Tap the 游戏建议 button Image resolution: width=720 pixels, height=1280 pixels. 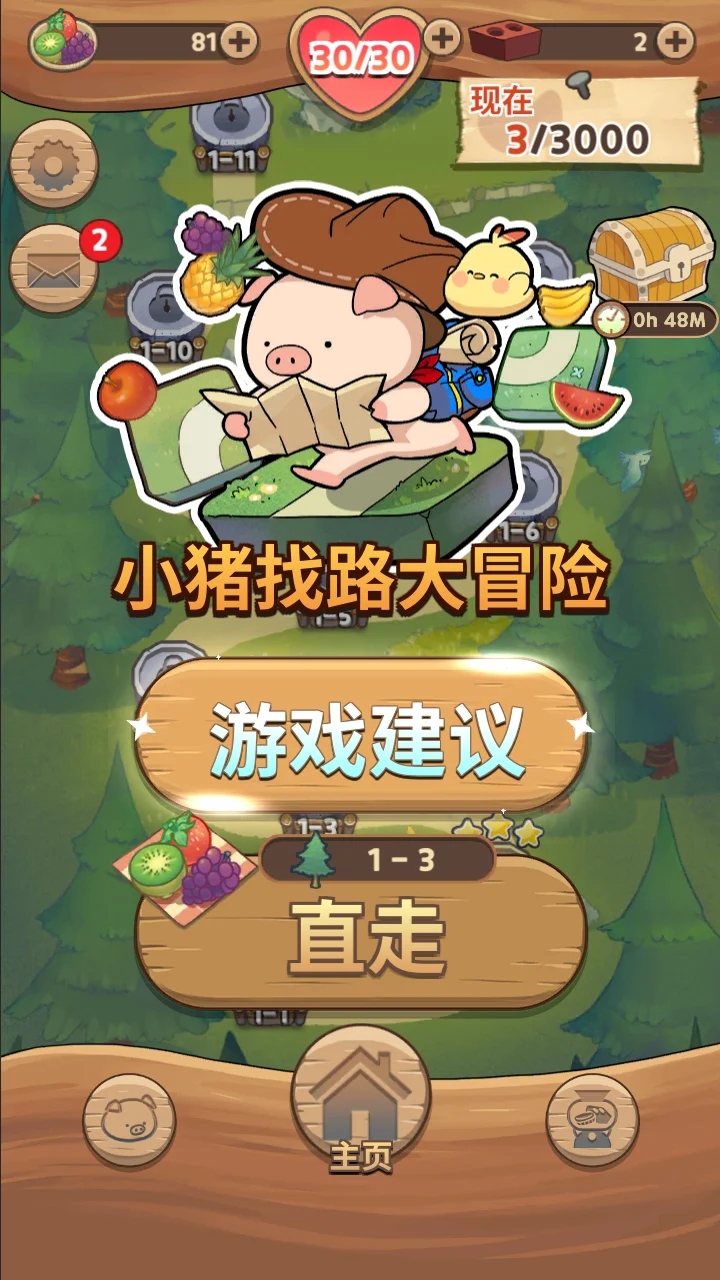[x=361, y=738]
